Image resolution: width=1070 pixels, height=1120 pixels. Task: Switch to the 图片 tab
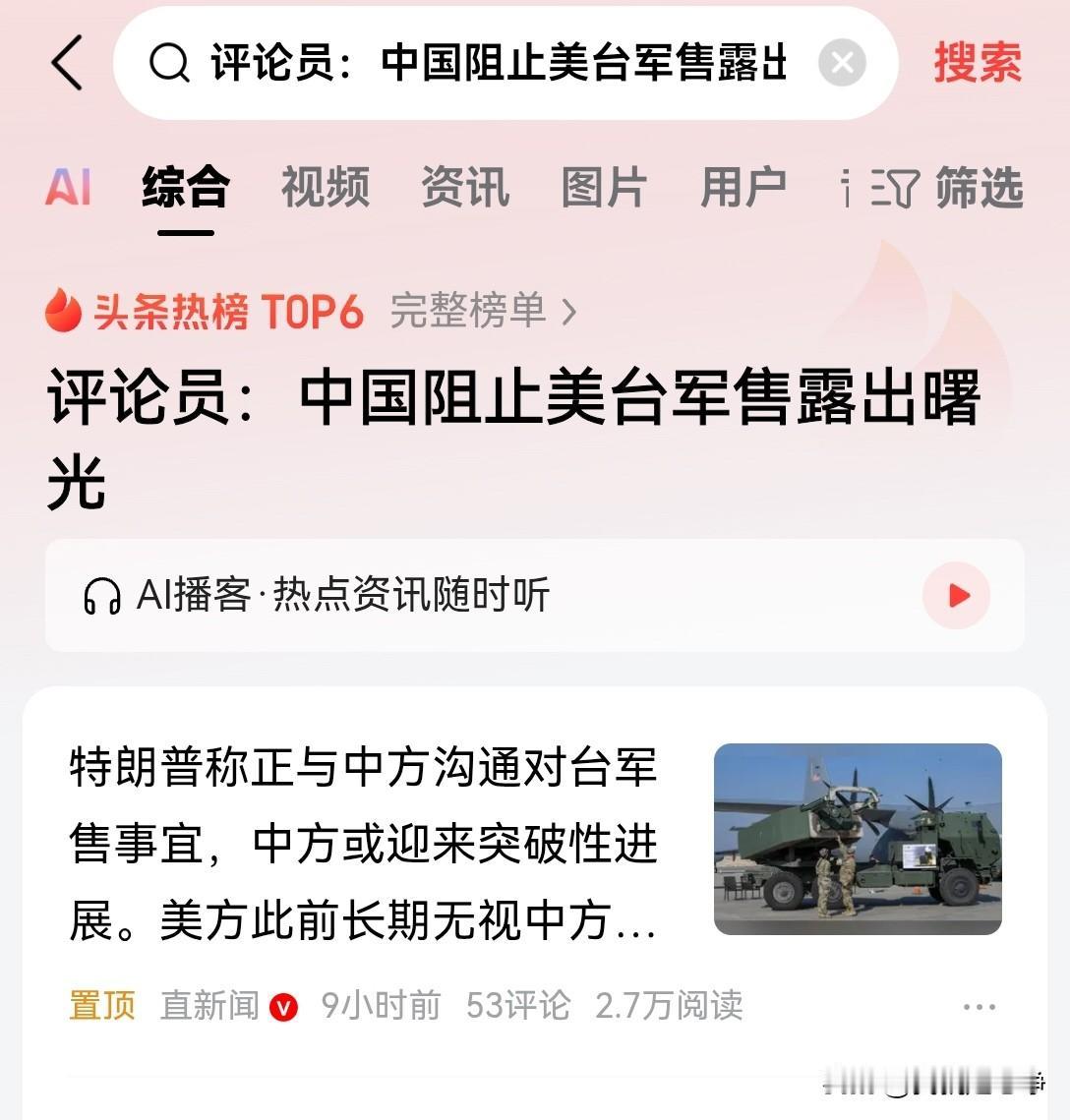coord(604,189)
